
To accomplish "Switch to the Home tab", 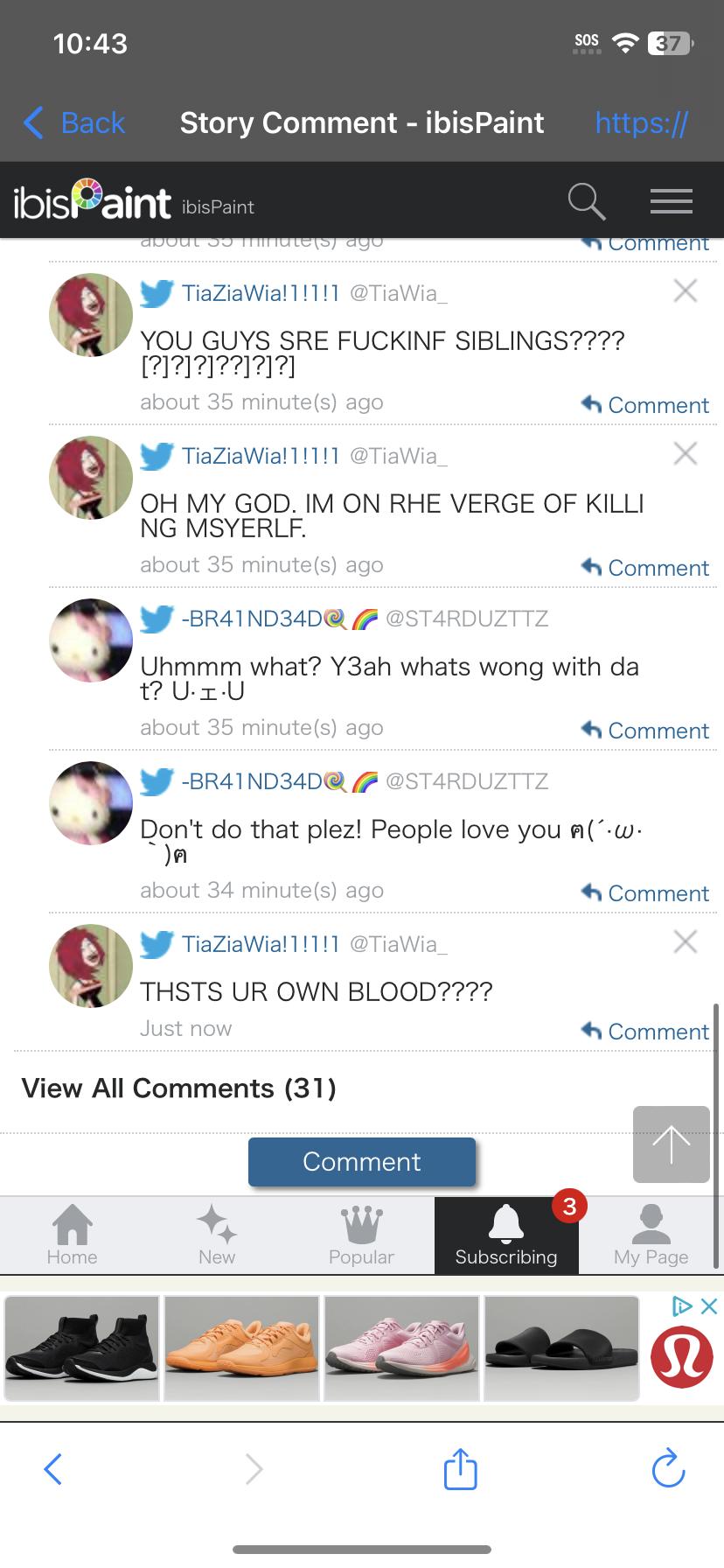I will (73, 1235).
